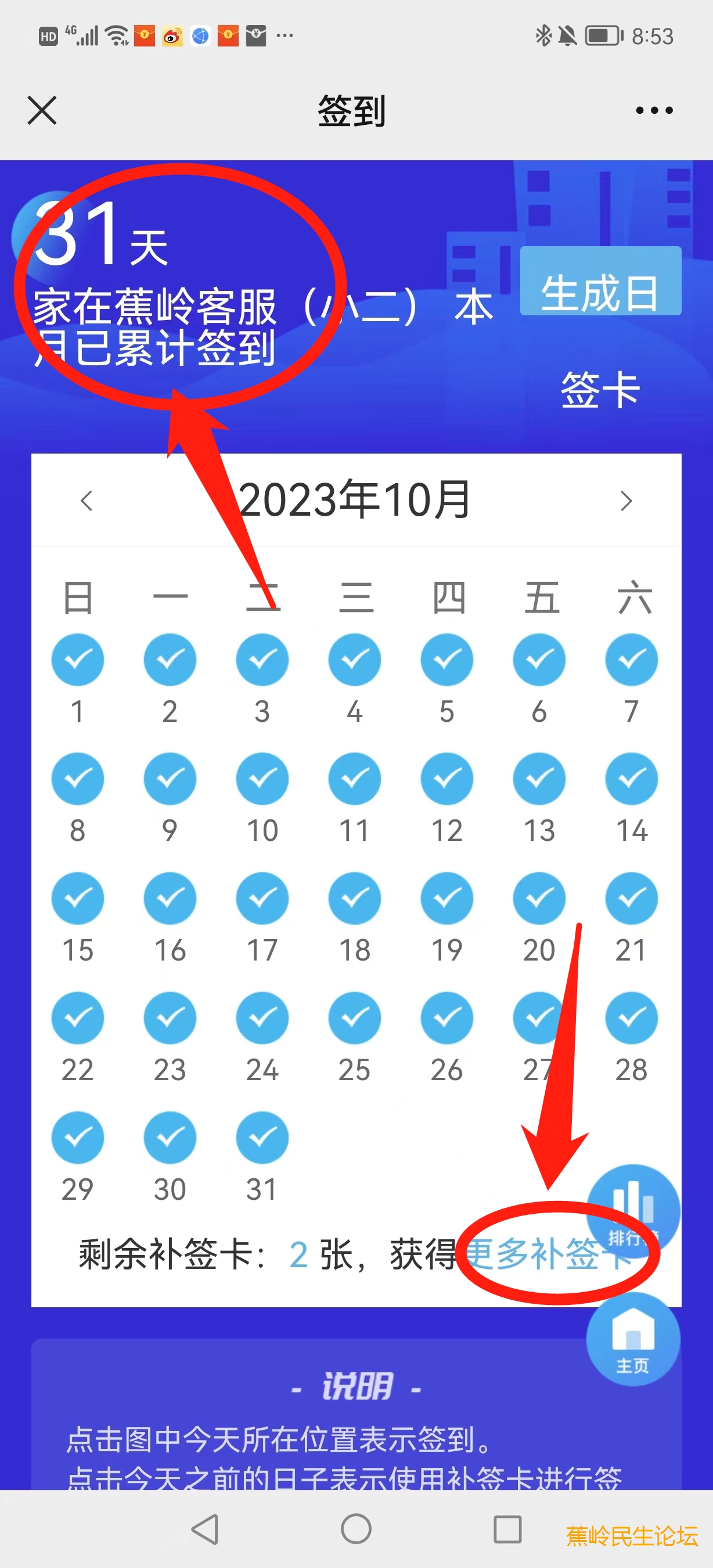This screenshot has height=1568, width=713.
Task: Select day 31 on the calendar
Action: click(x=262, y=1138)
